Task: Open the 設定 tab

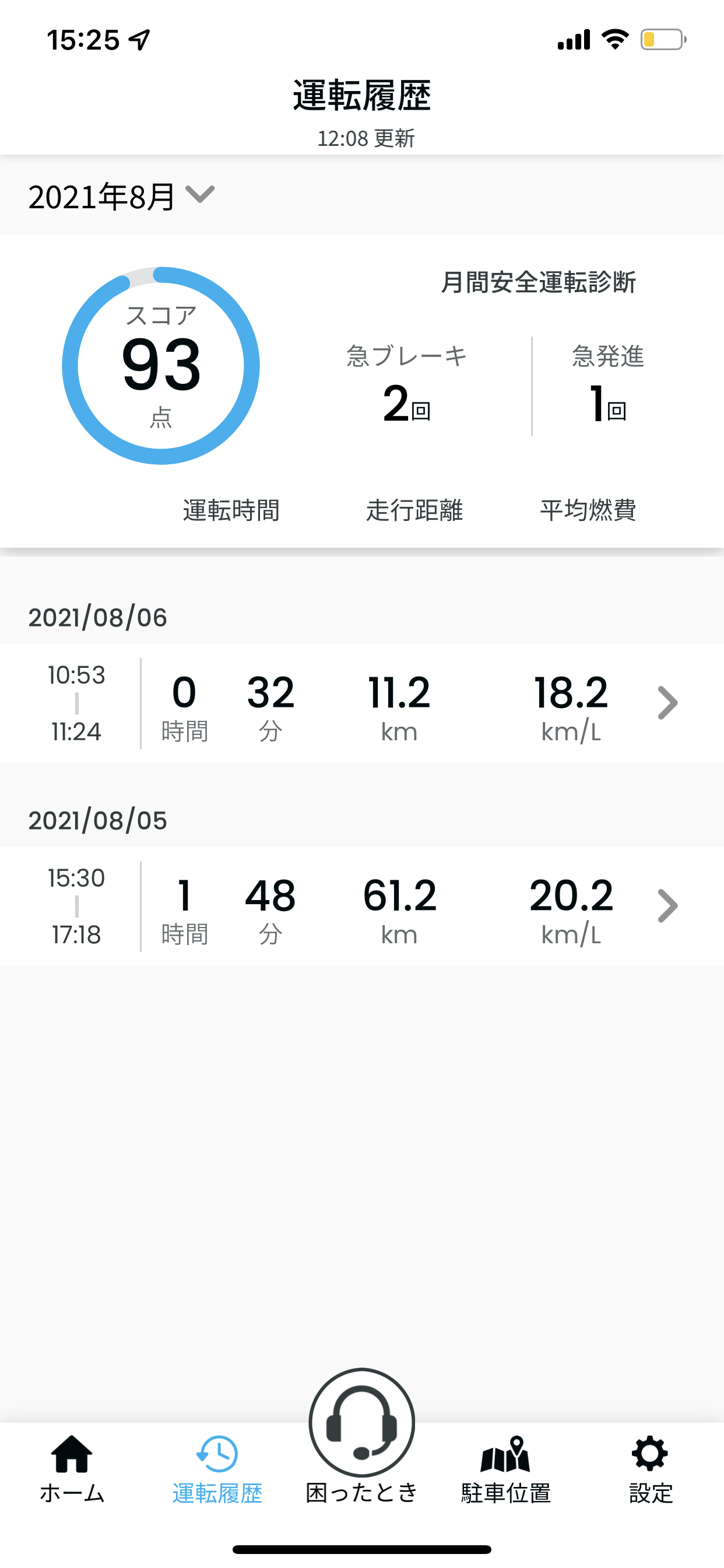Action: [x=651, y=1469]
